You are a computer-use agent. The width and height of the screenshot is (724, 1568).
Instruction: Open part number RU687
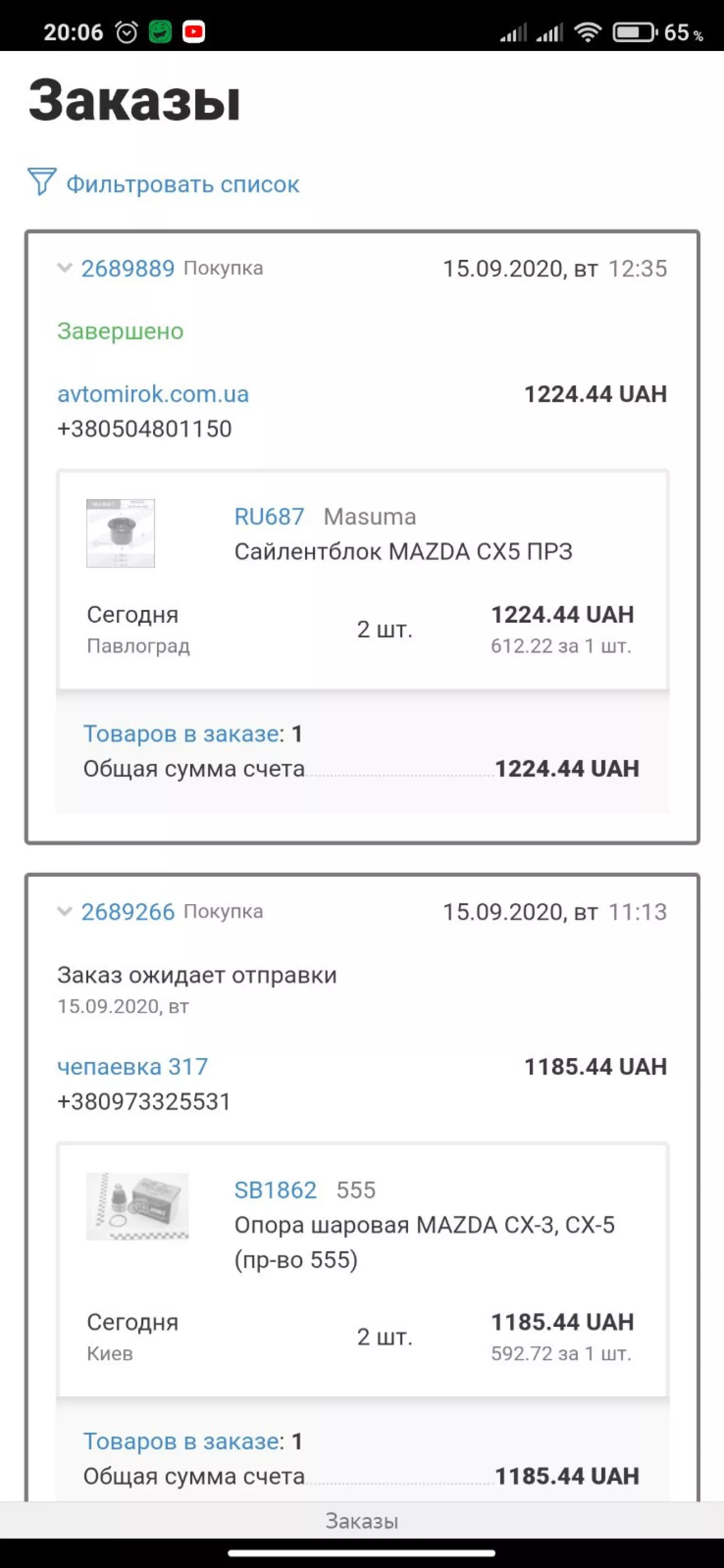pyautogui.click(x=269, y=516)
